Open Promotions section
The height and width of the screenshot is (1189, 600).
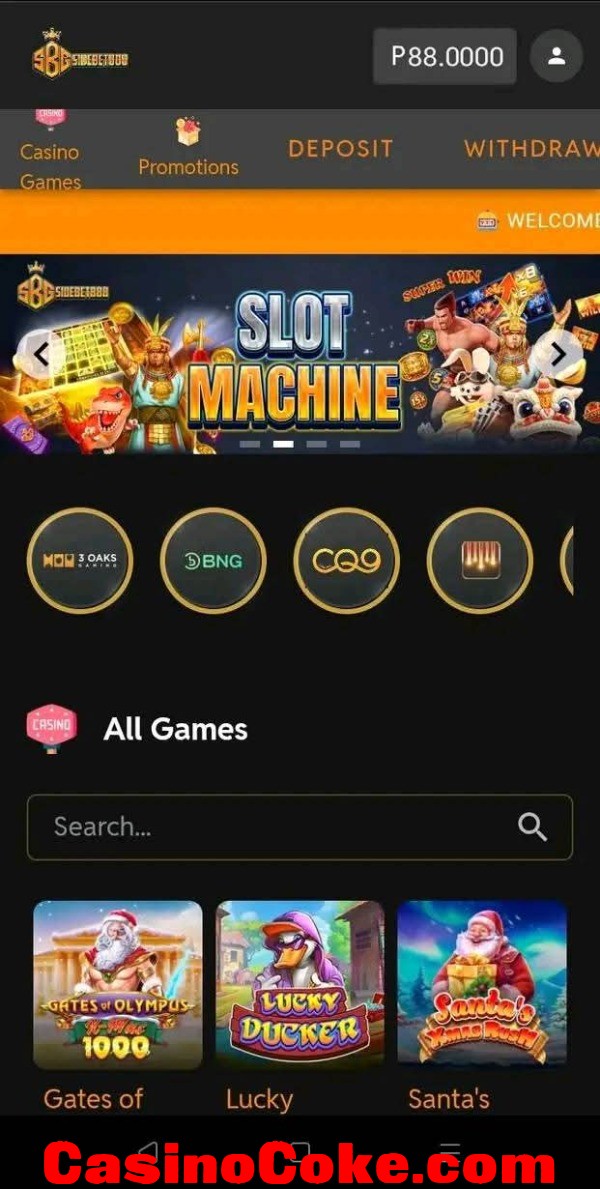pos(188,150)
